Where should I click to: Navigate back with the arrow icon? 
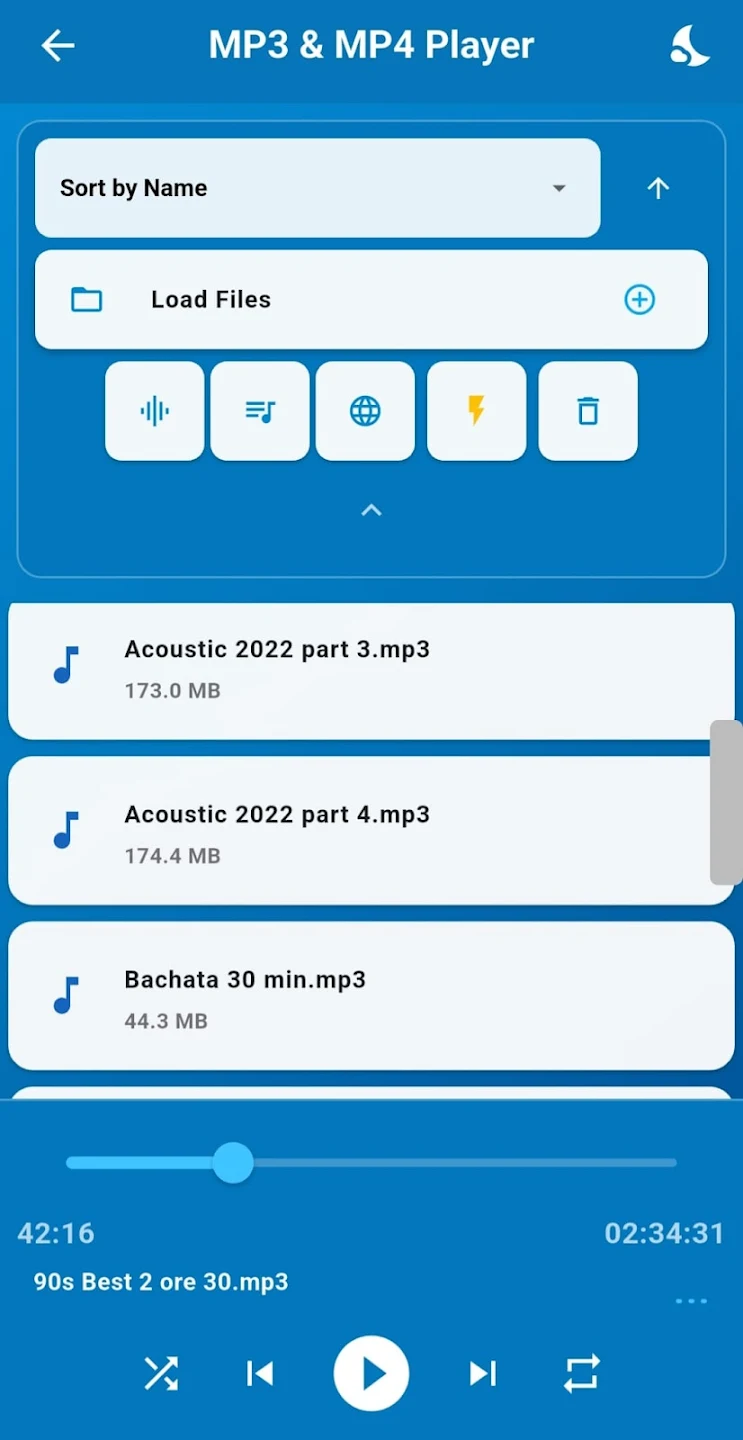[x=57, y=45]
